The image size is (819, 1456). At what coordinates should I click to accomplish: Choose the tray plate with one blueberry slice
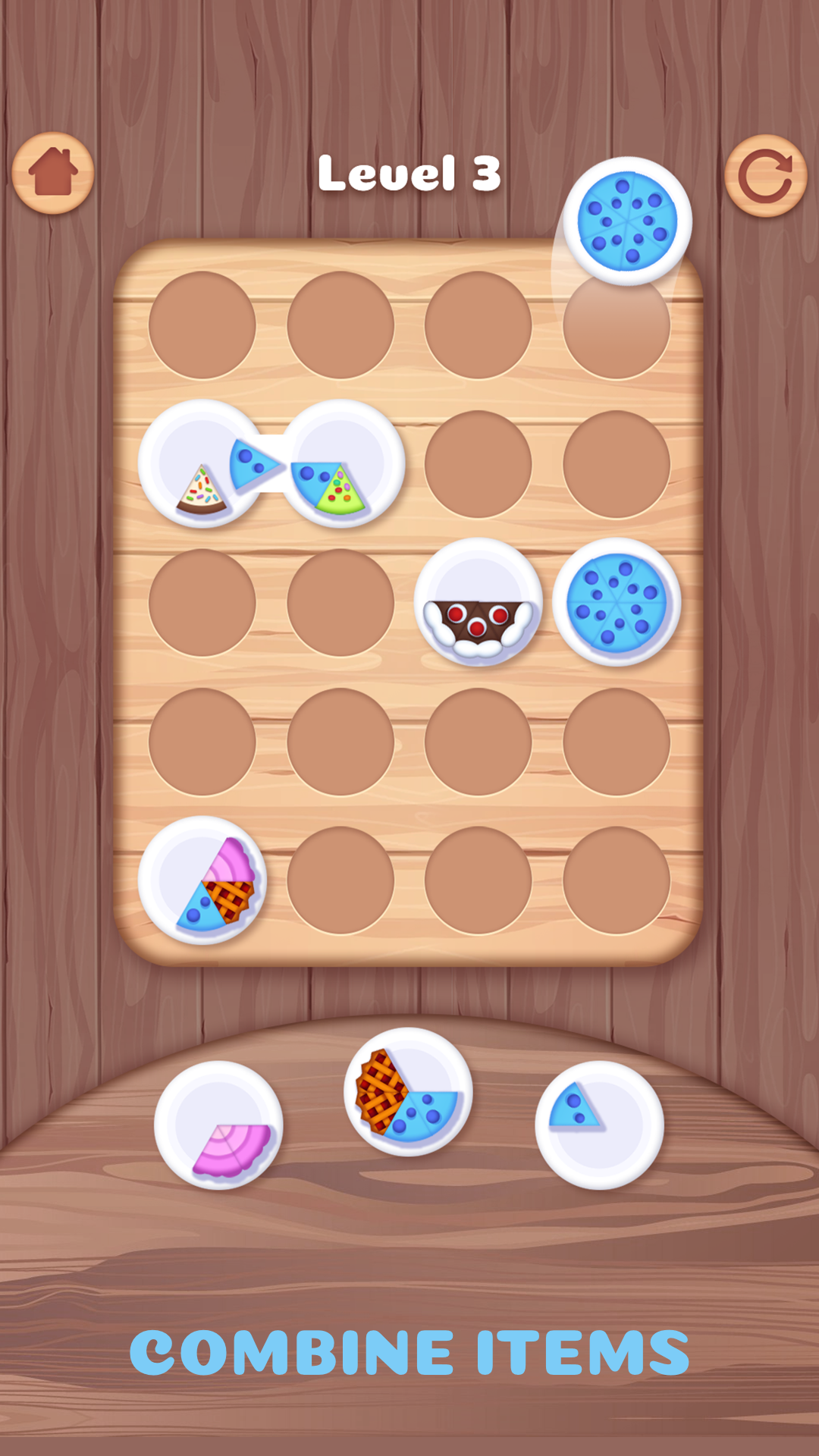[x=599, y=1125]
